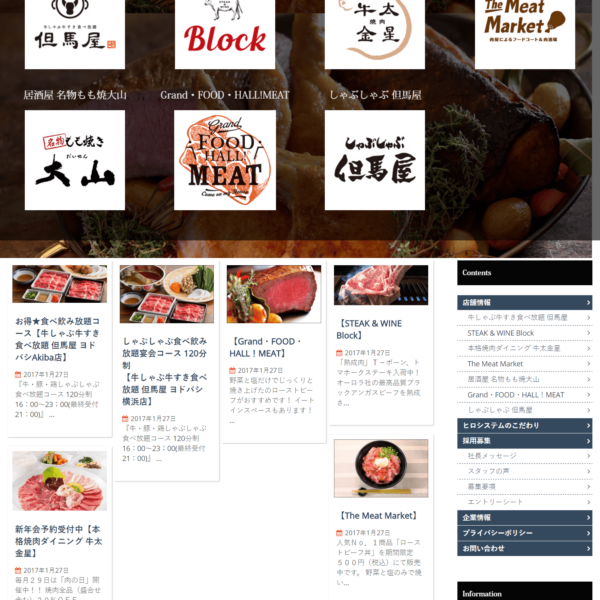
Task: Expand the 店舗情報 sidebar section
Action: point(525,302)
